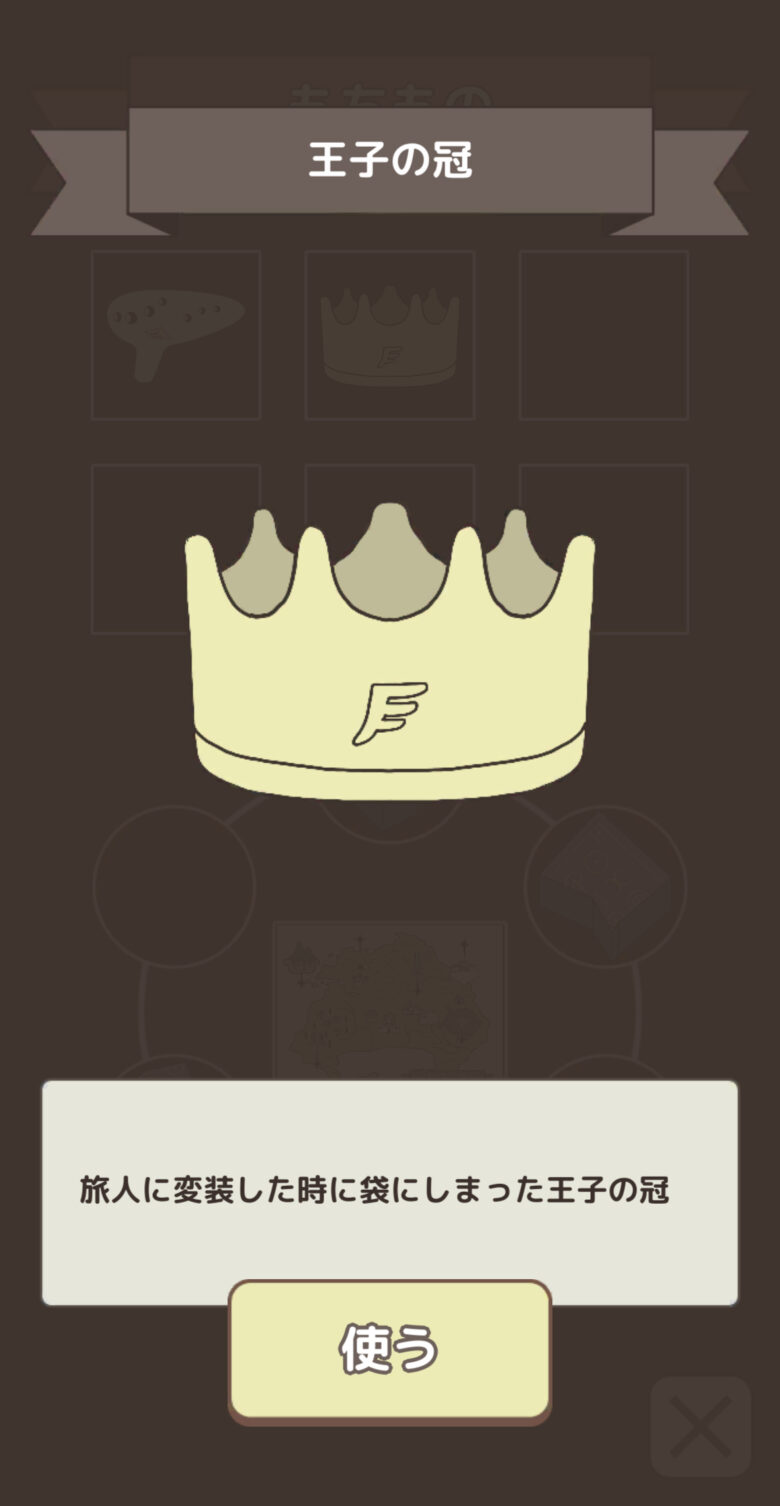
Task: Close the item detail popup
Action: click(700, 1427)
